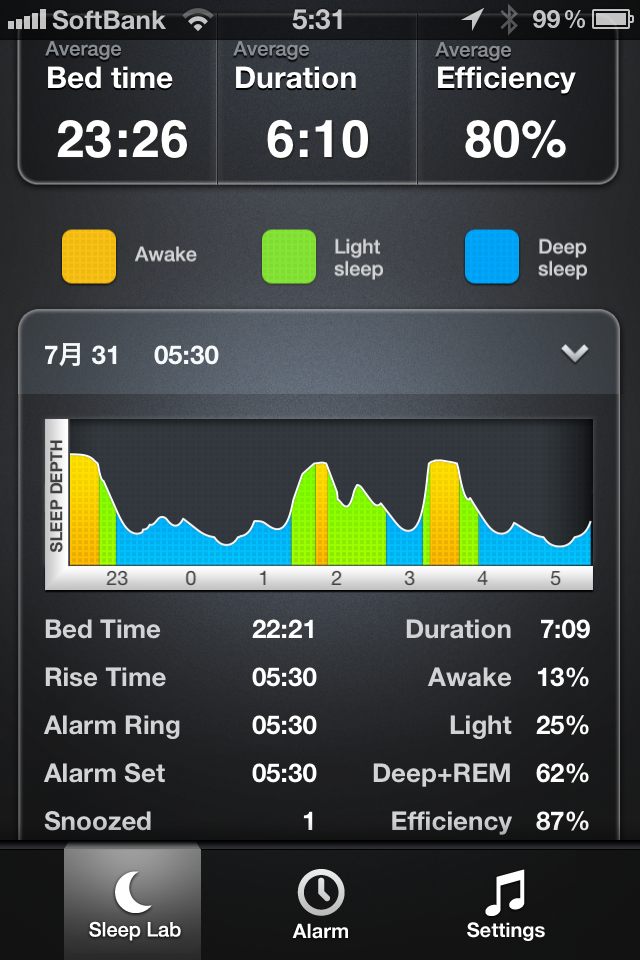
Task: Select the Sleep Lab tab
Action: tap(134, 902)
